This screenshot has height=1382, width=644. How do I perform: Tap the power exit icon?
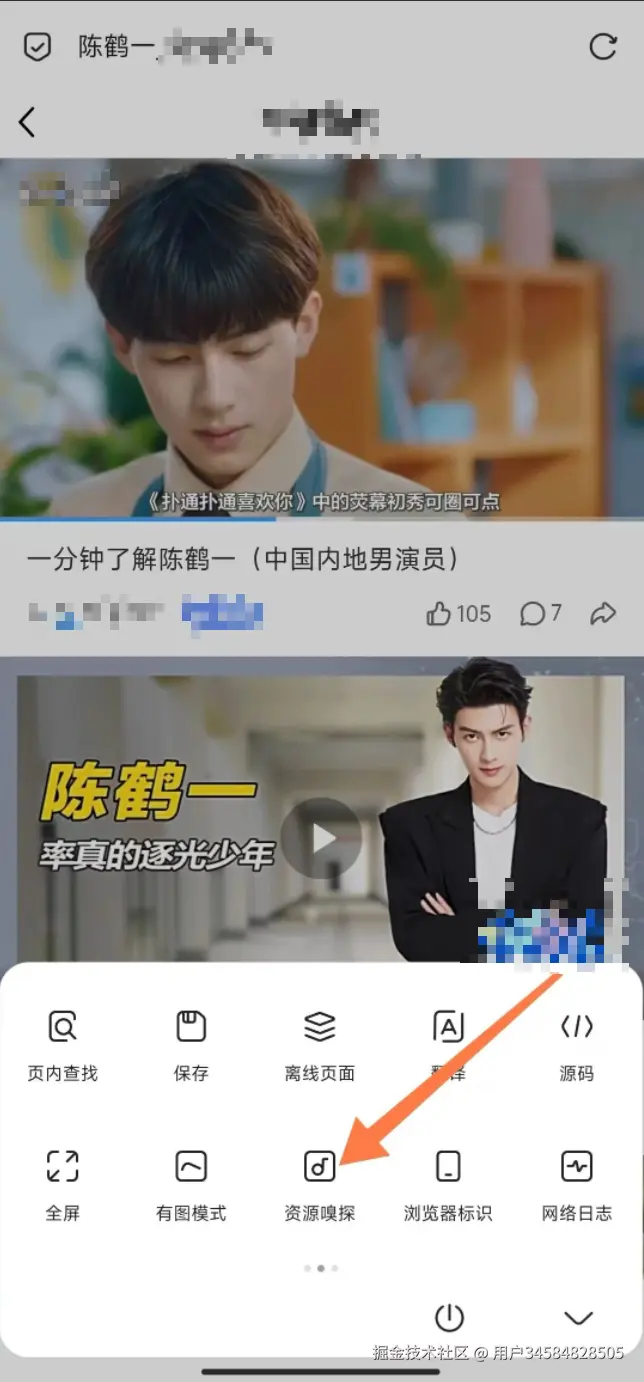pos(449,1317)
